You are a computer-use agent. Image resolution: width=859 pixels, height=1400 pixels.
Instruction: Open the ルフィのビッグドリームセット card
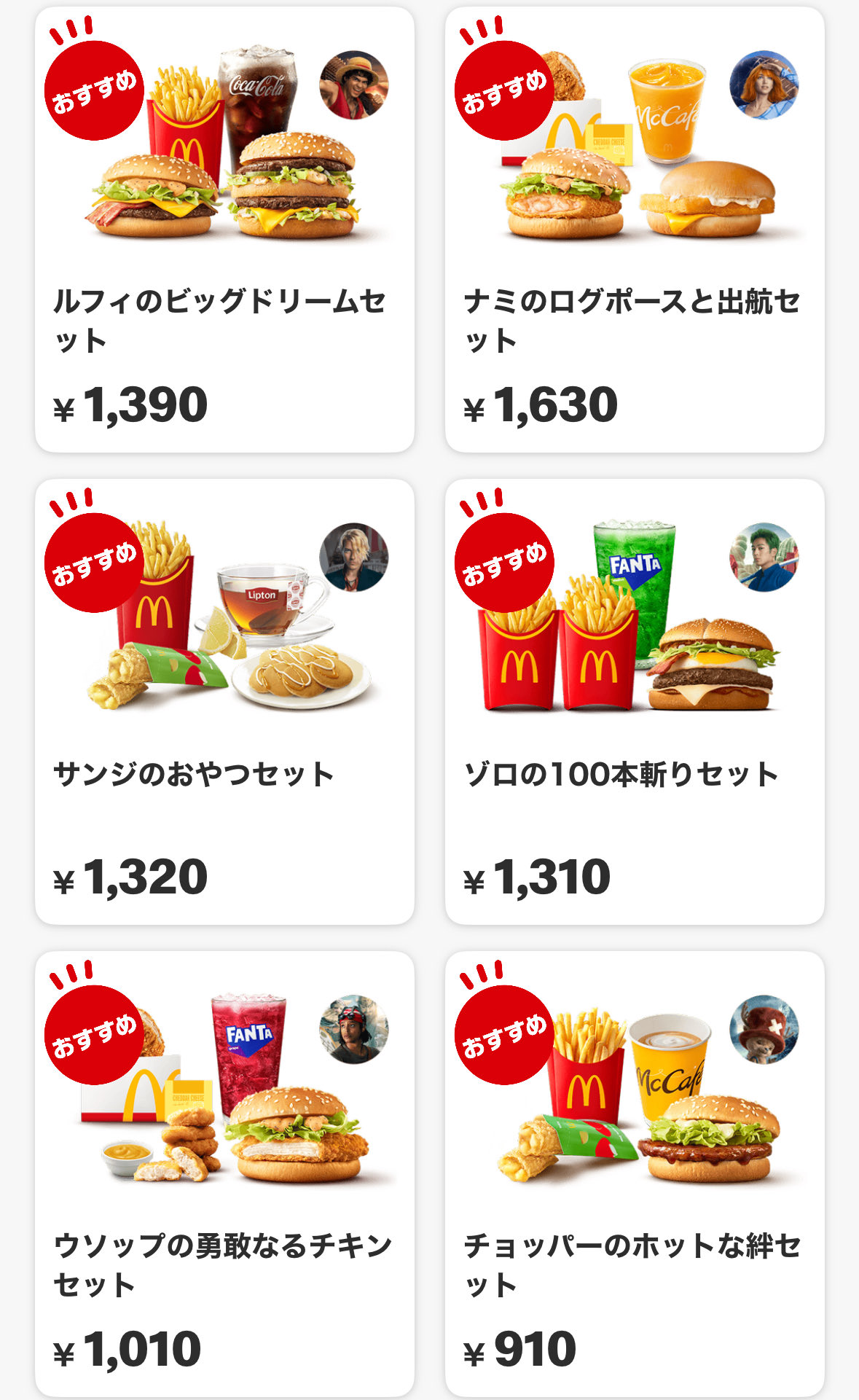click(224, 230)
